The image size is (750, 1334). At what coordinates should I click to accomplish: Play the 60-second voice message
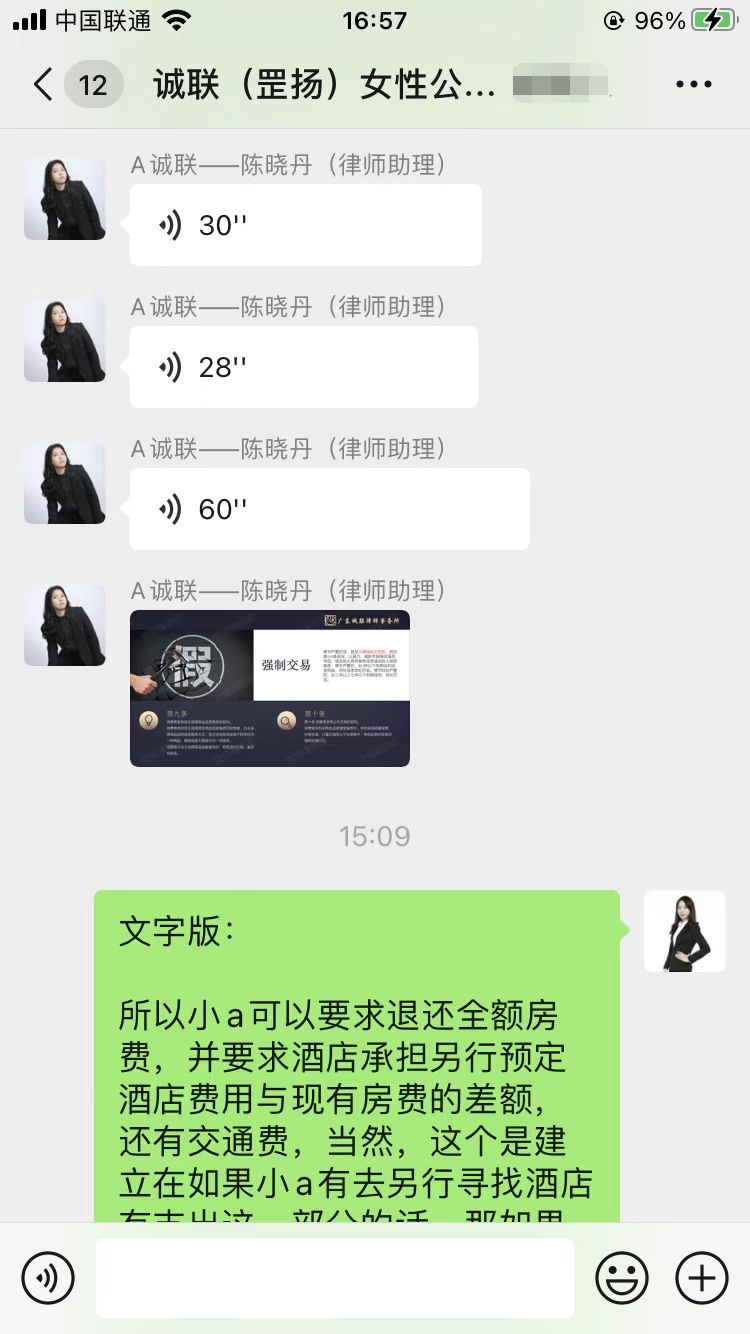[329, 509]
